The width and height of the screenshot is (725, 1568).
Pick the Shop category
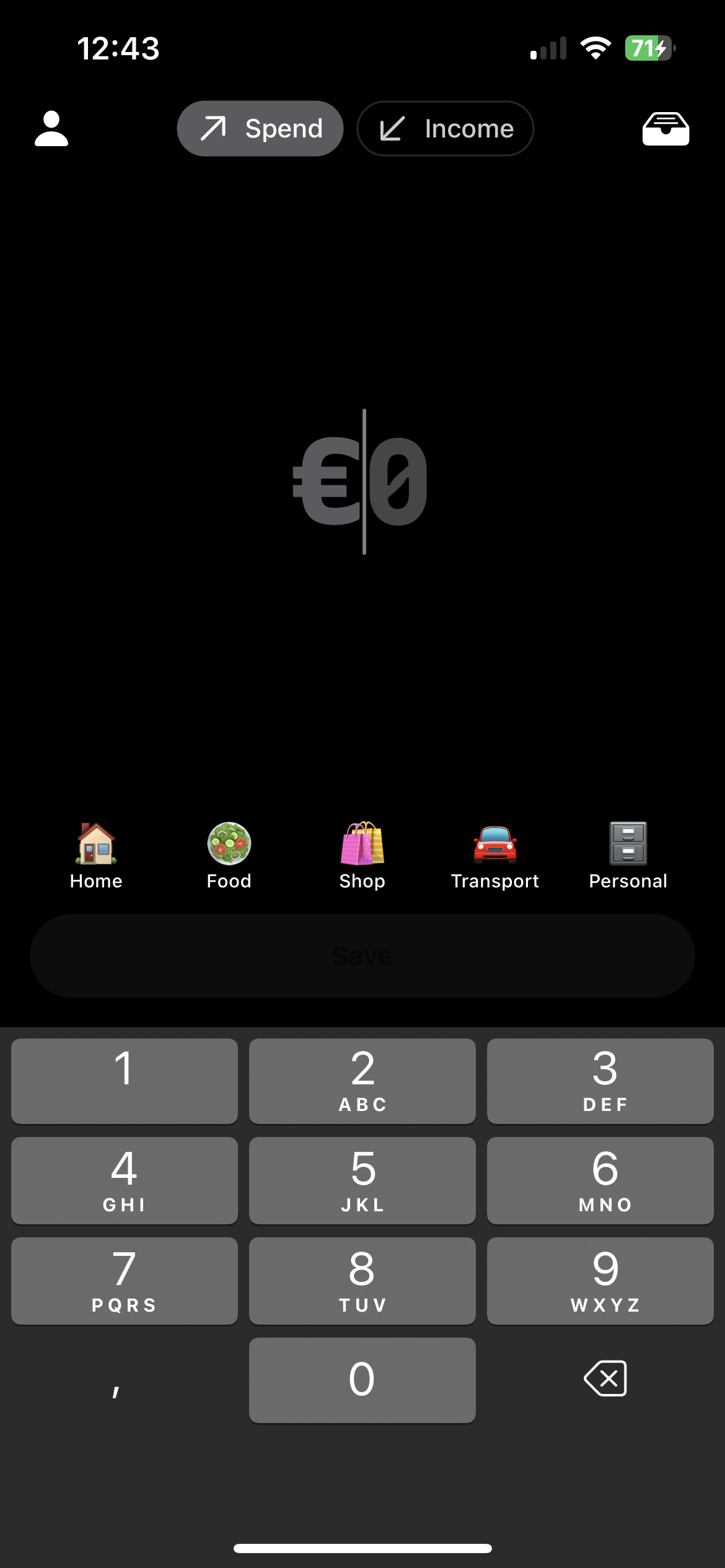click(362, 856)
